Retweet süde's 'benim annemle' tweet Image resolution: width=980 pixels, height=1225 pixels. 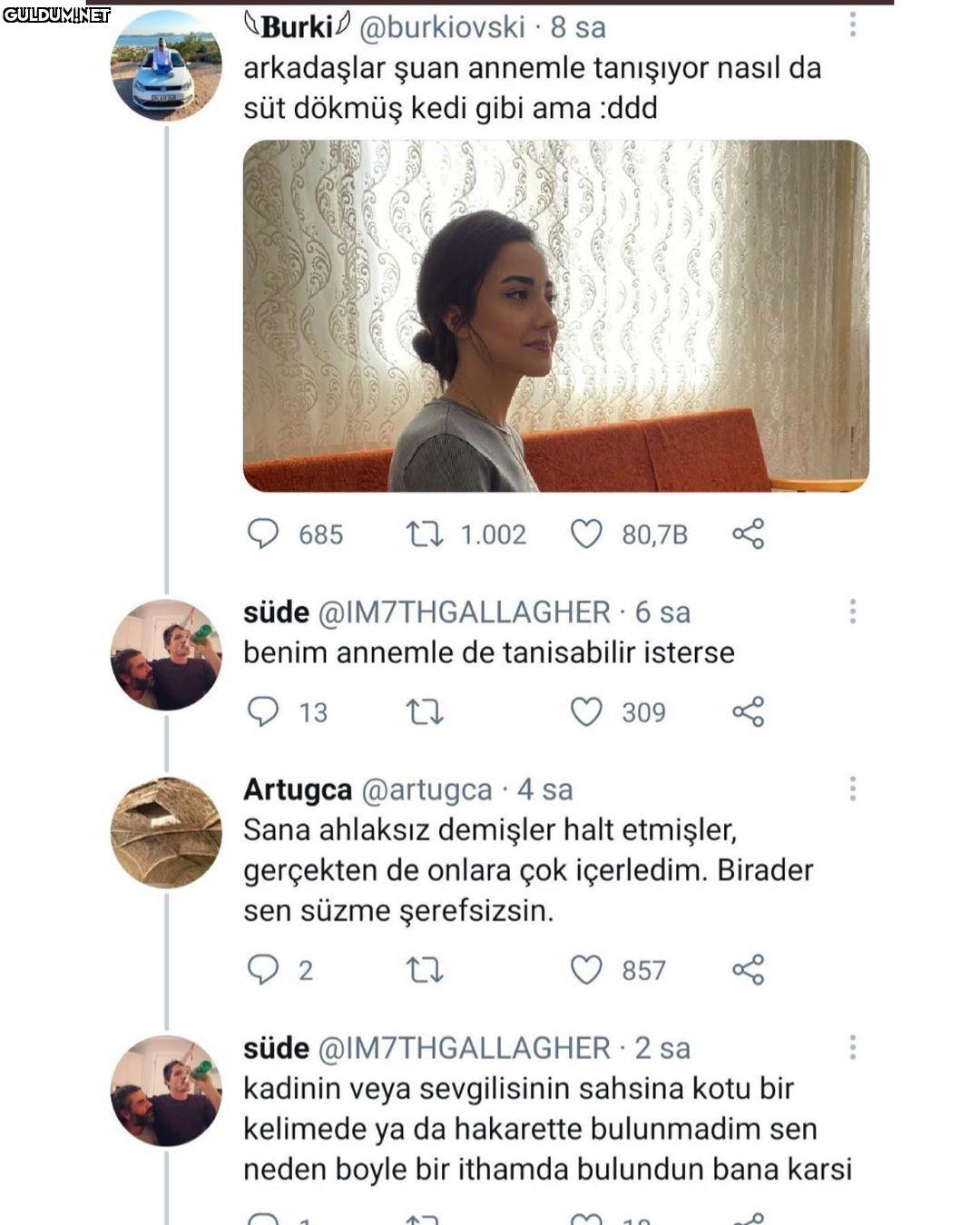click(x=424, y=711)
